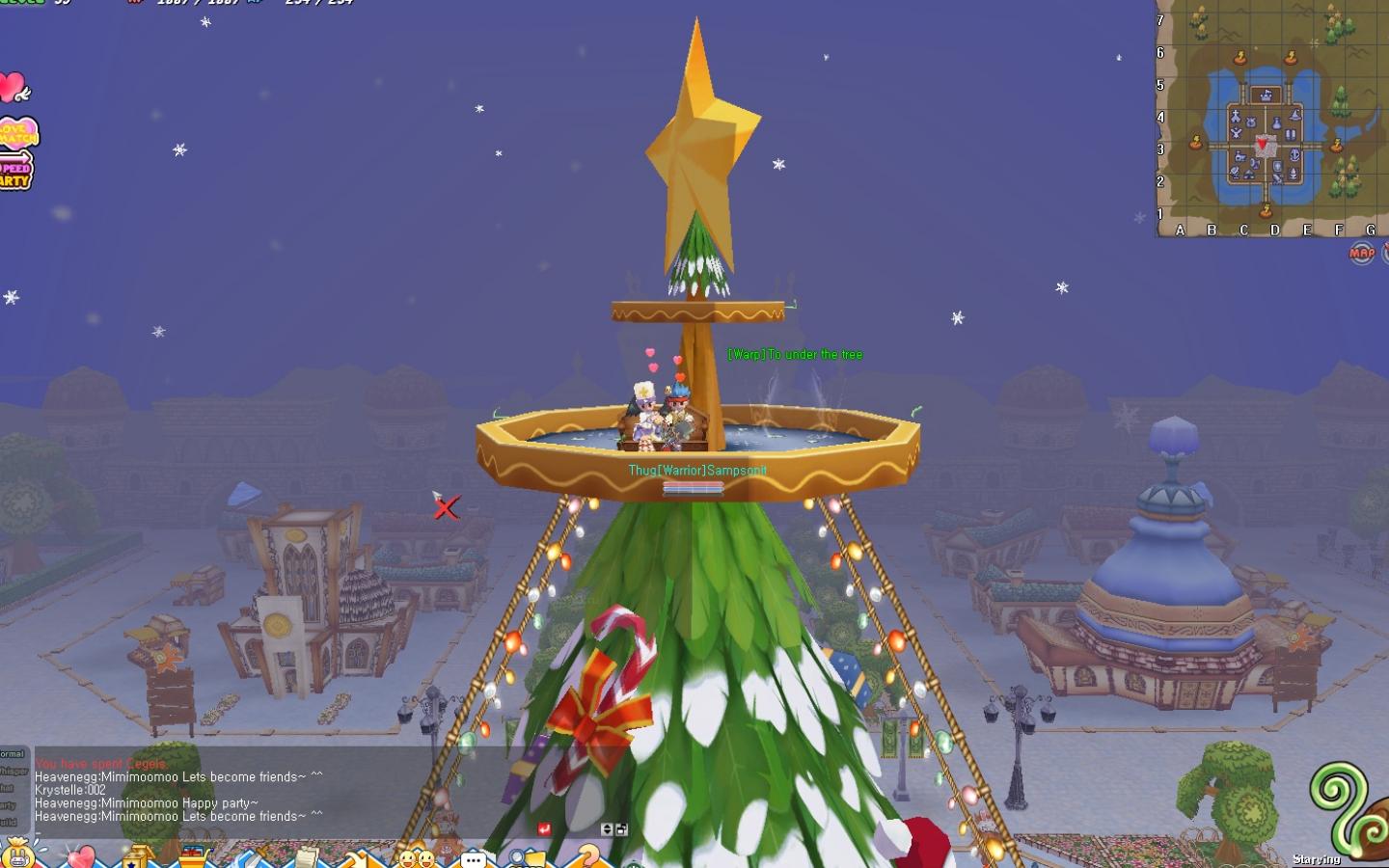Image resolution: width=1389 pixels, height=868 pixels.
Task: Open the emoticons smiley faces menu
Action: pyautogui.click(x=416, y=858)
